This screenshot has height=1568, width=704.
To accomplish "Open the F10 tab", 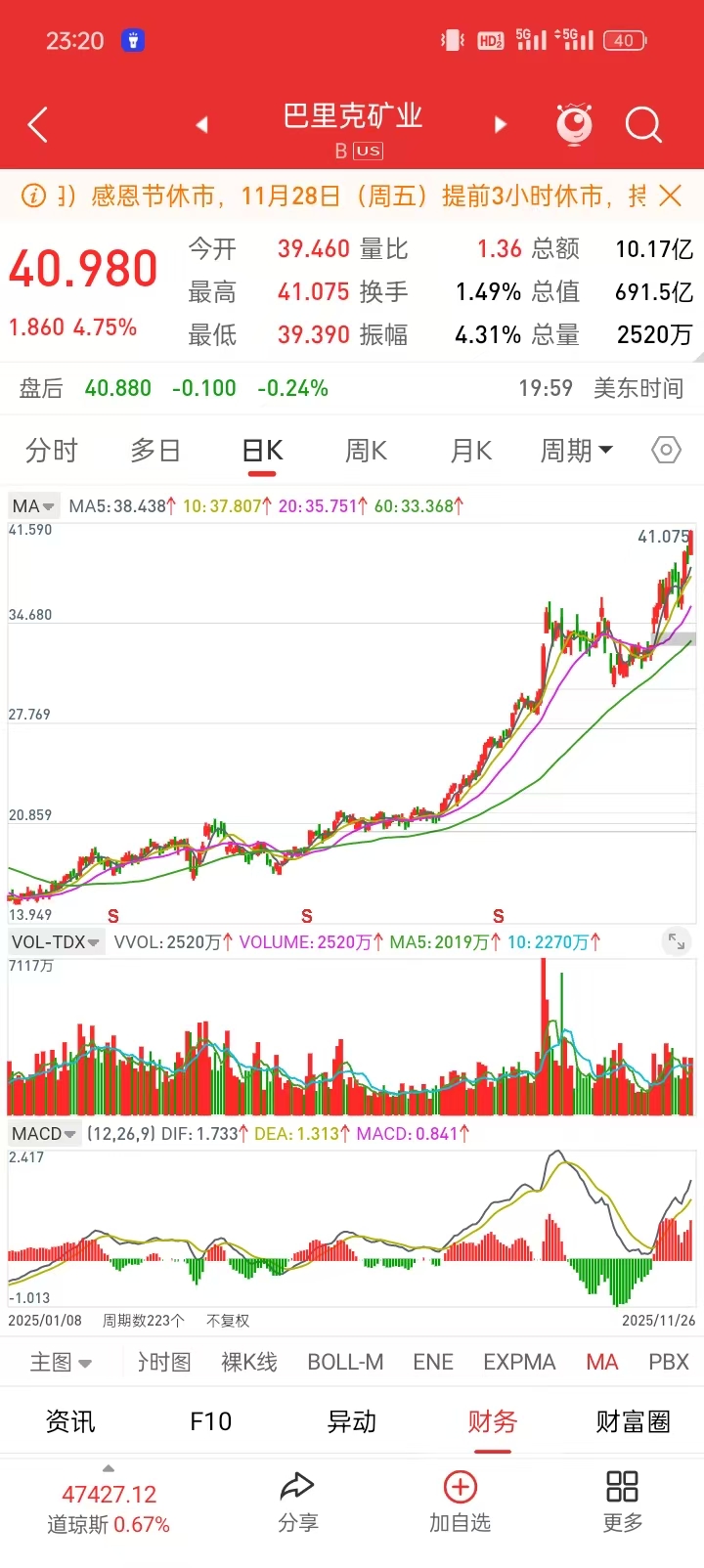I will [x=210, y=1421].
